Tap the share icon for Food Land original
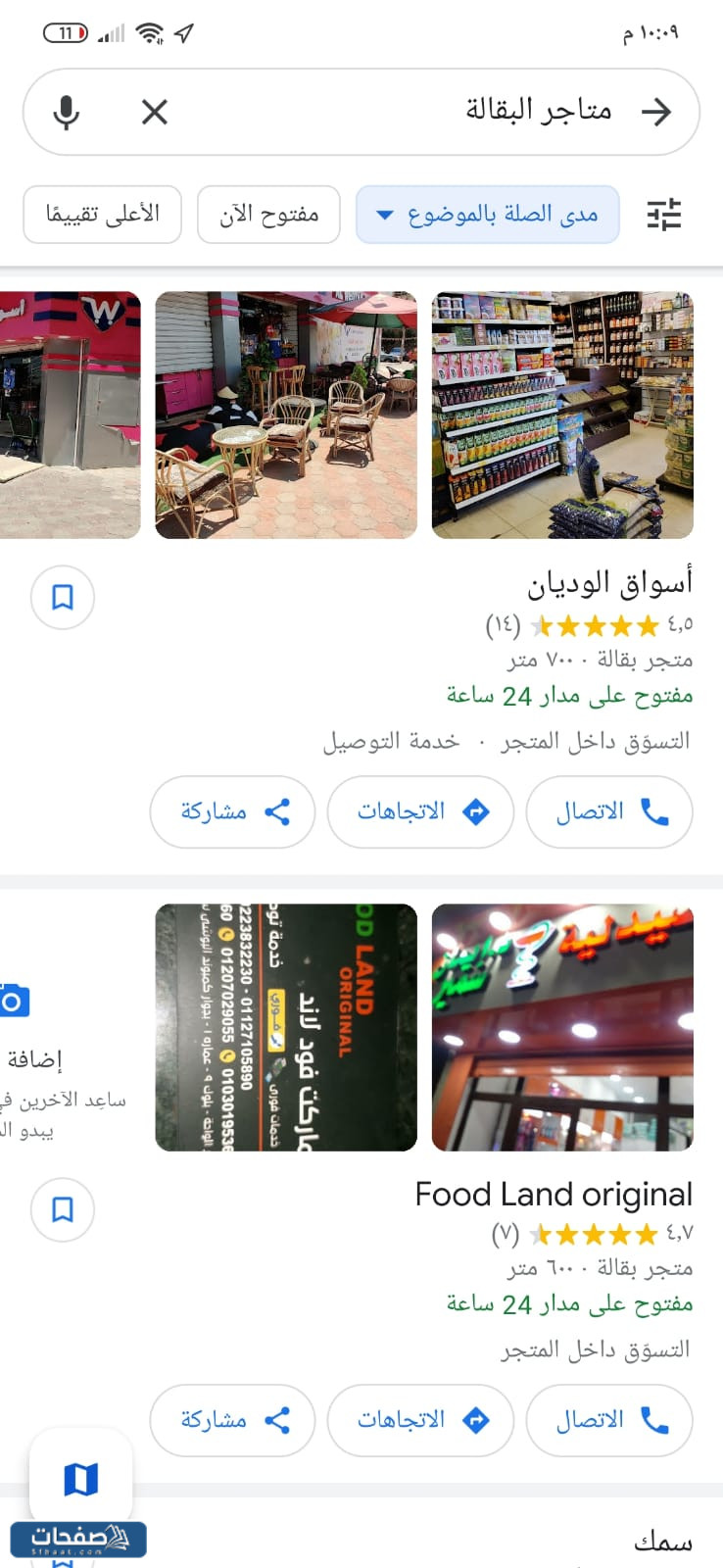The height and width of the screenshot is (1568, 723). point(277,1420)
